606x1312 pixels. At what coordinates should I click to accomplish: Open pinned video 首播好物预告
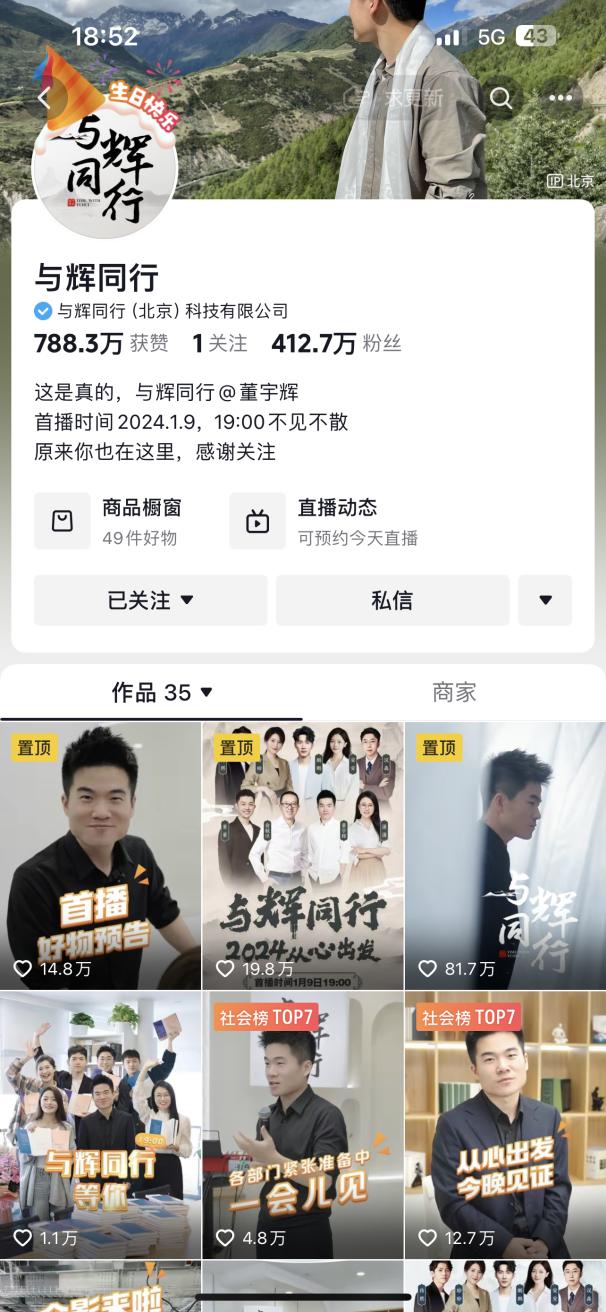pyautogui.click(x=100, y=855)
